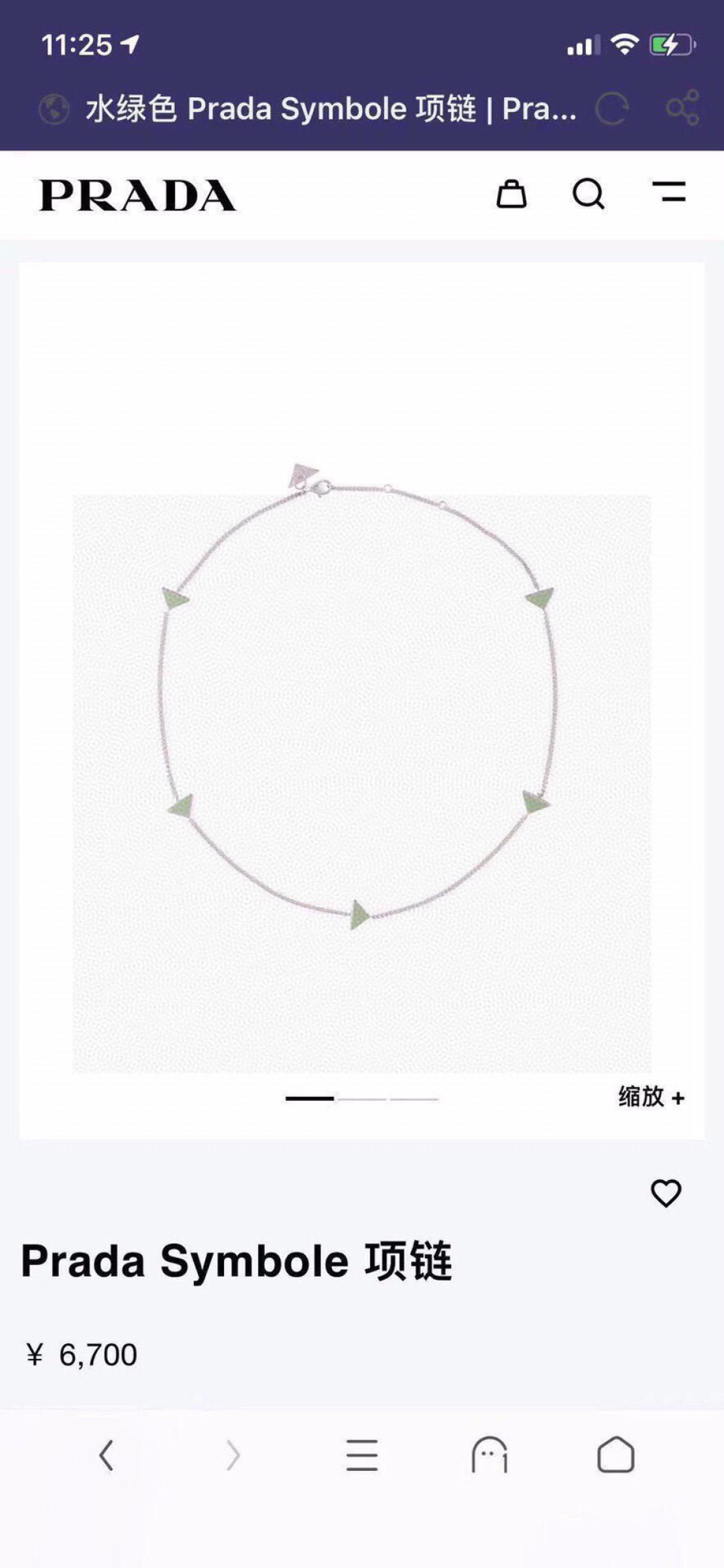
Task: Open the browser tabs view
Action: [x=489, y=1455]
